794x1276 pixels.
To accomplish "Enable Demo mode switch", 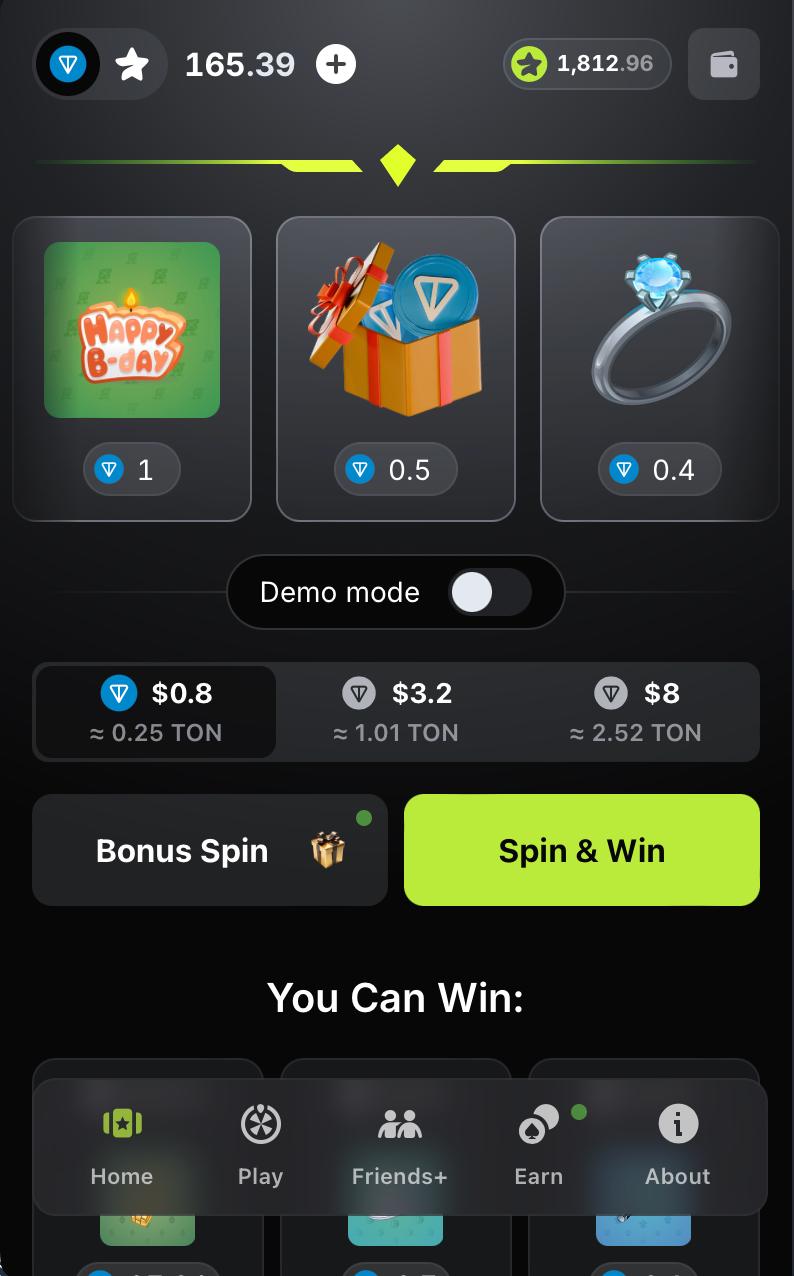I will pos(489,592).
